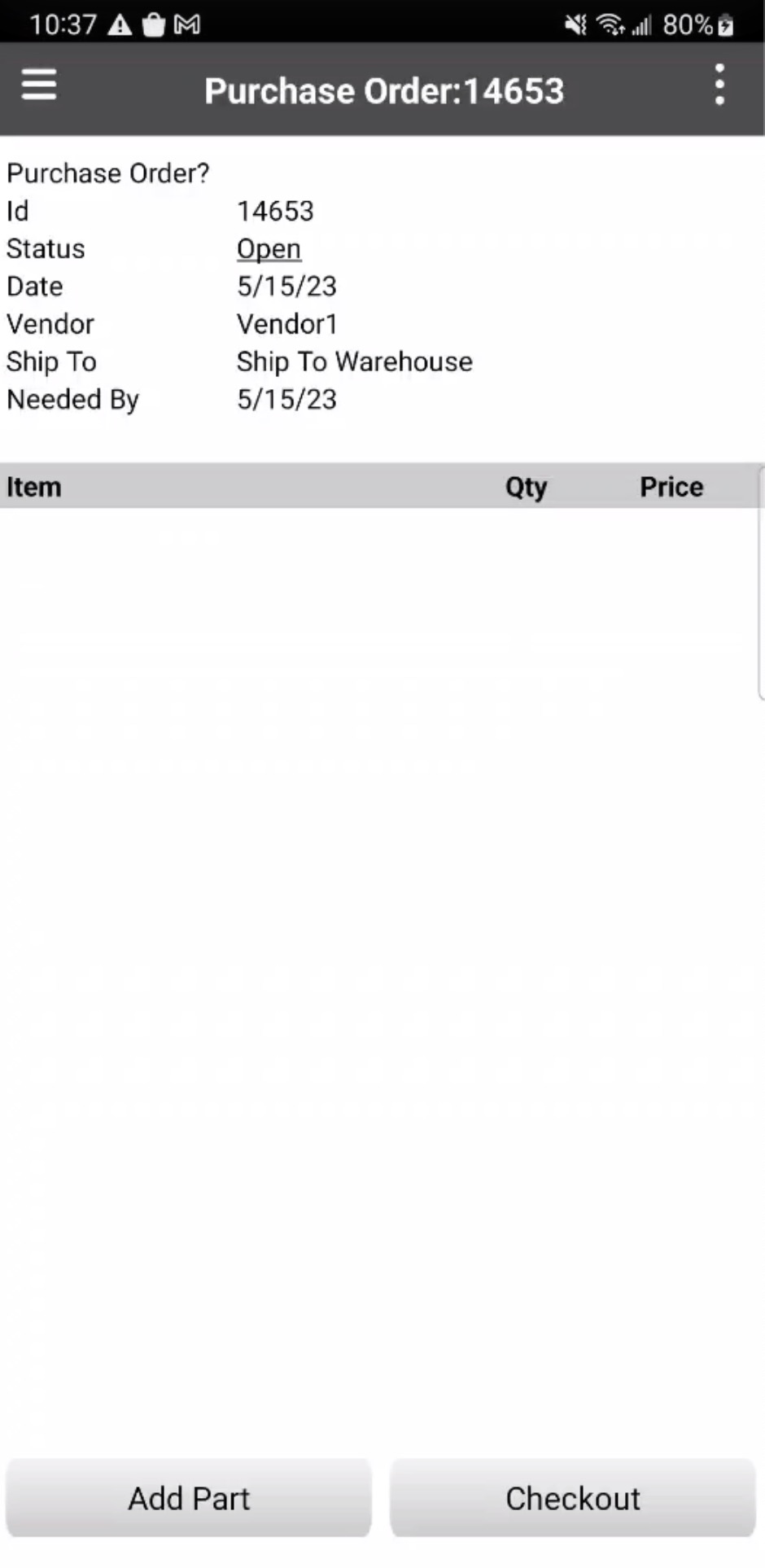Open the three-dot overflow menu
The width and height of the screenshot is (765, 1568).
coord(719,85)
